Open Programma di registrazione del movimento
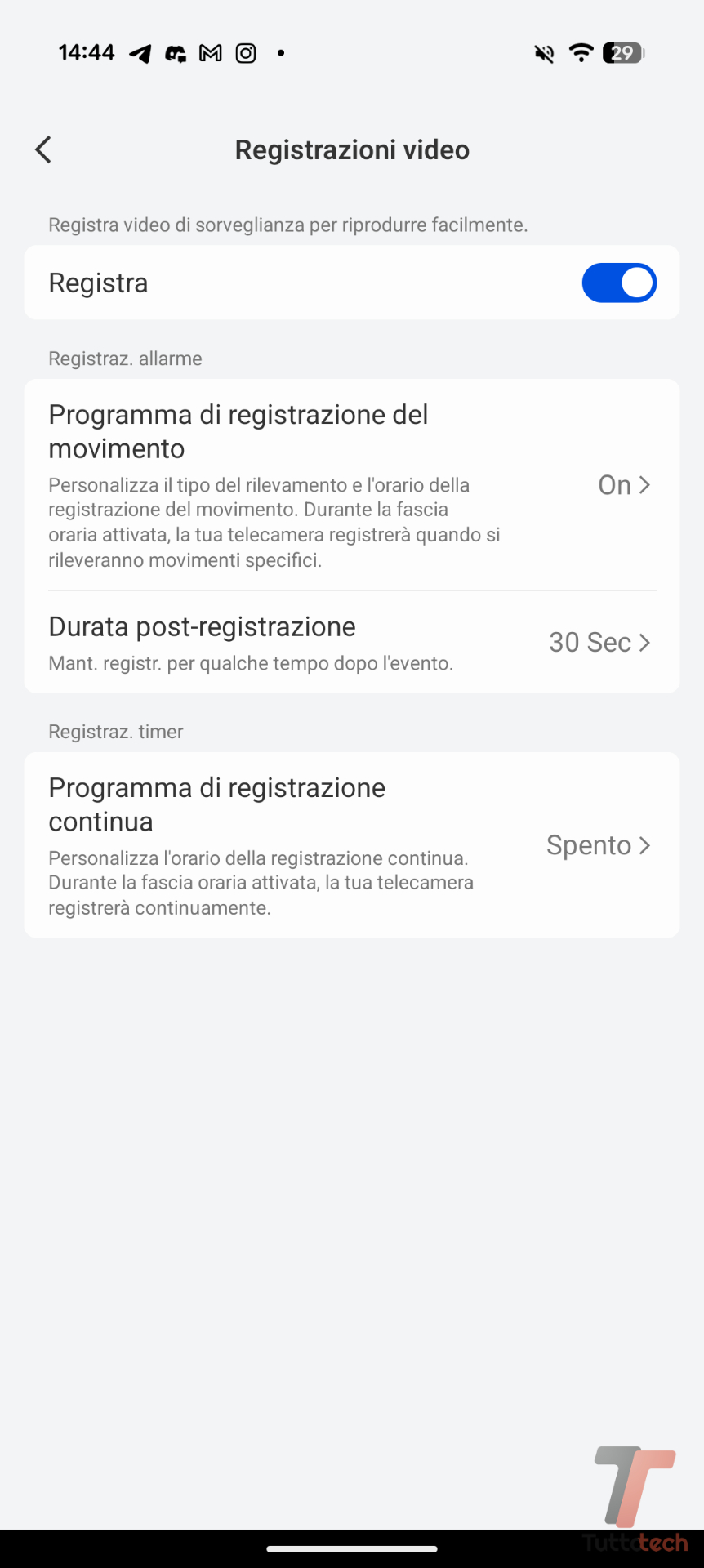The image size is (704, 1568). (x=351, y=485)
